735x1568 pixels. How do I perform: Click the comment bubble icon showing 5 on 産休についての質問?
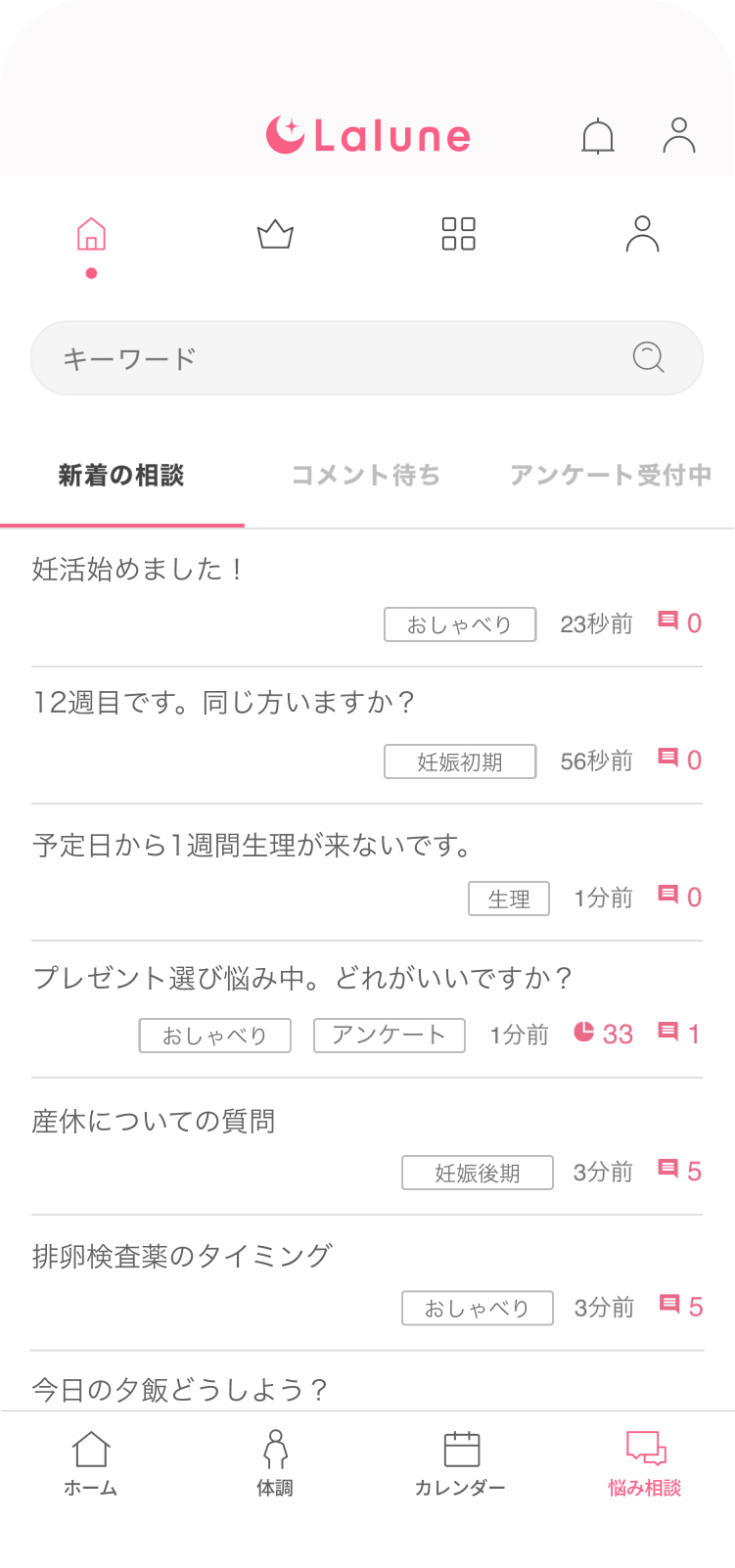[670, 1169]
